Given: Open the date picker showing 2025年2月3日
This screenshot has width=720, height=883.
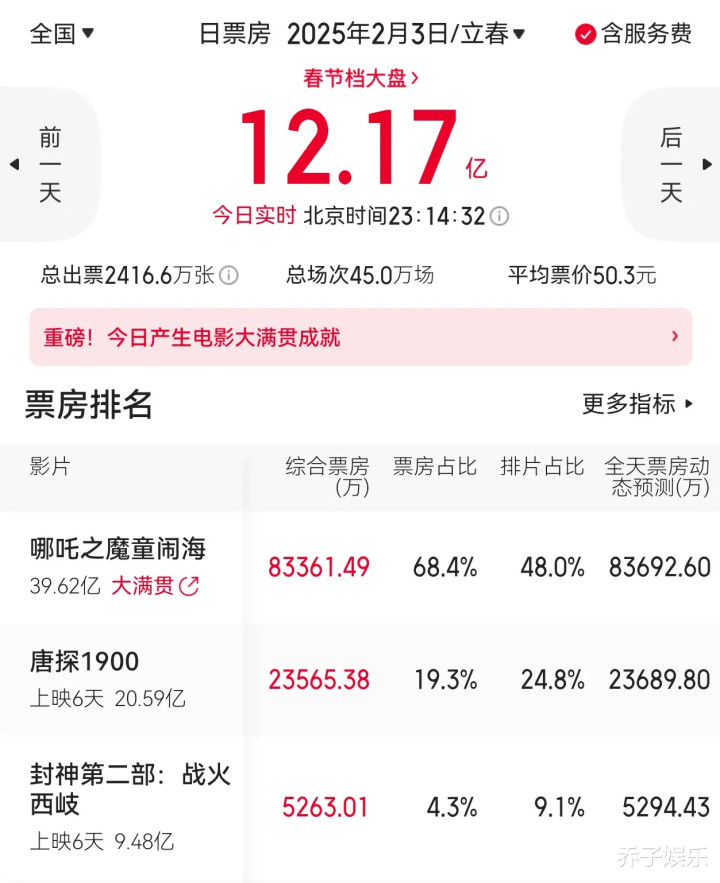Looking at the screenshot, I should point(405,33).
